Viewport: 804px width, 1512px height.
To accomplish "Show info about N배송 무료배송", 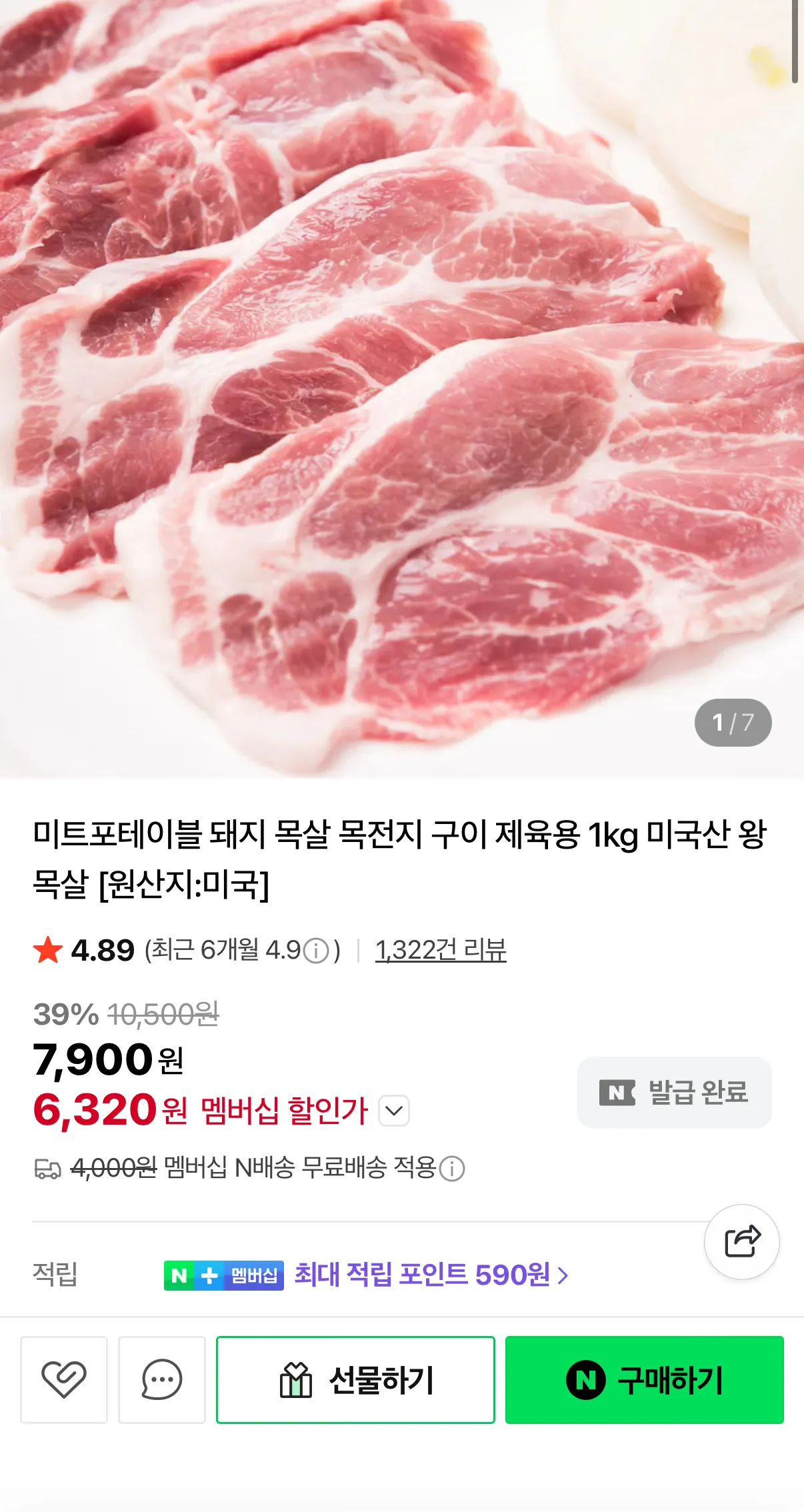I will (452, 1168).
